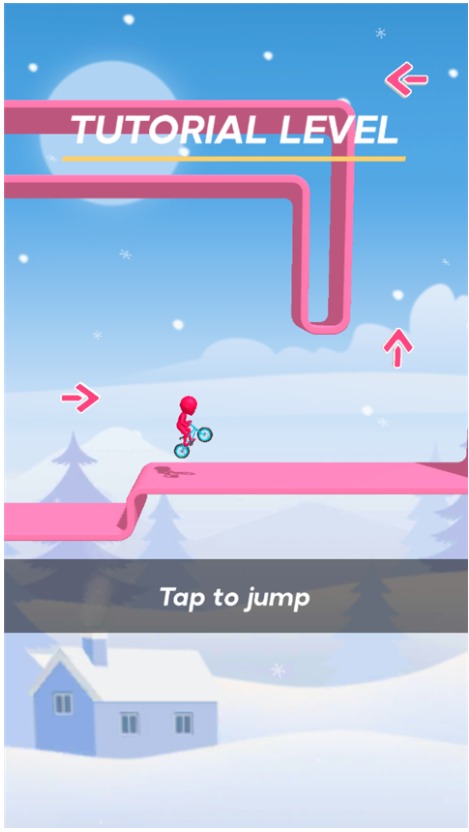Tap the 'Tap to jump' prompt banner
This screenshot has width=469, height=832.
coord(236,595)
